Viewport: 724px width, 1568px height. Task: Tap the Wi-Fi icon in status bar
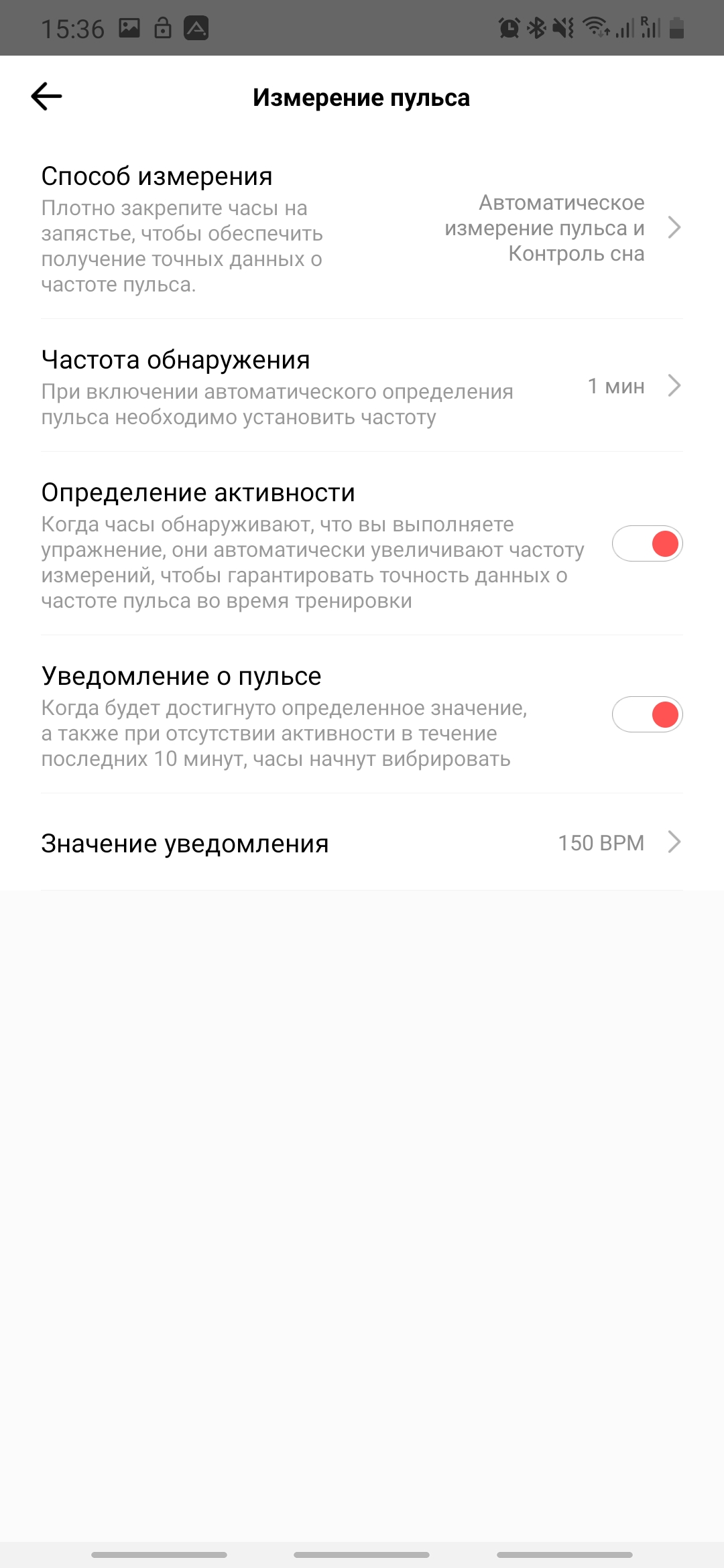597,27
